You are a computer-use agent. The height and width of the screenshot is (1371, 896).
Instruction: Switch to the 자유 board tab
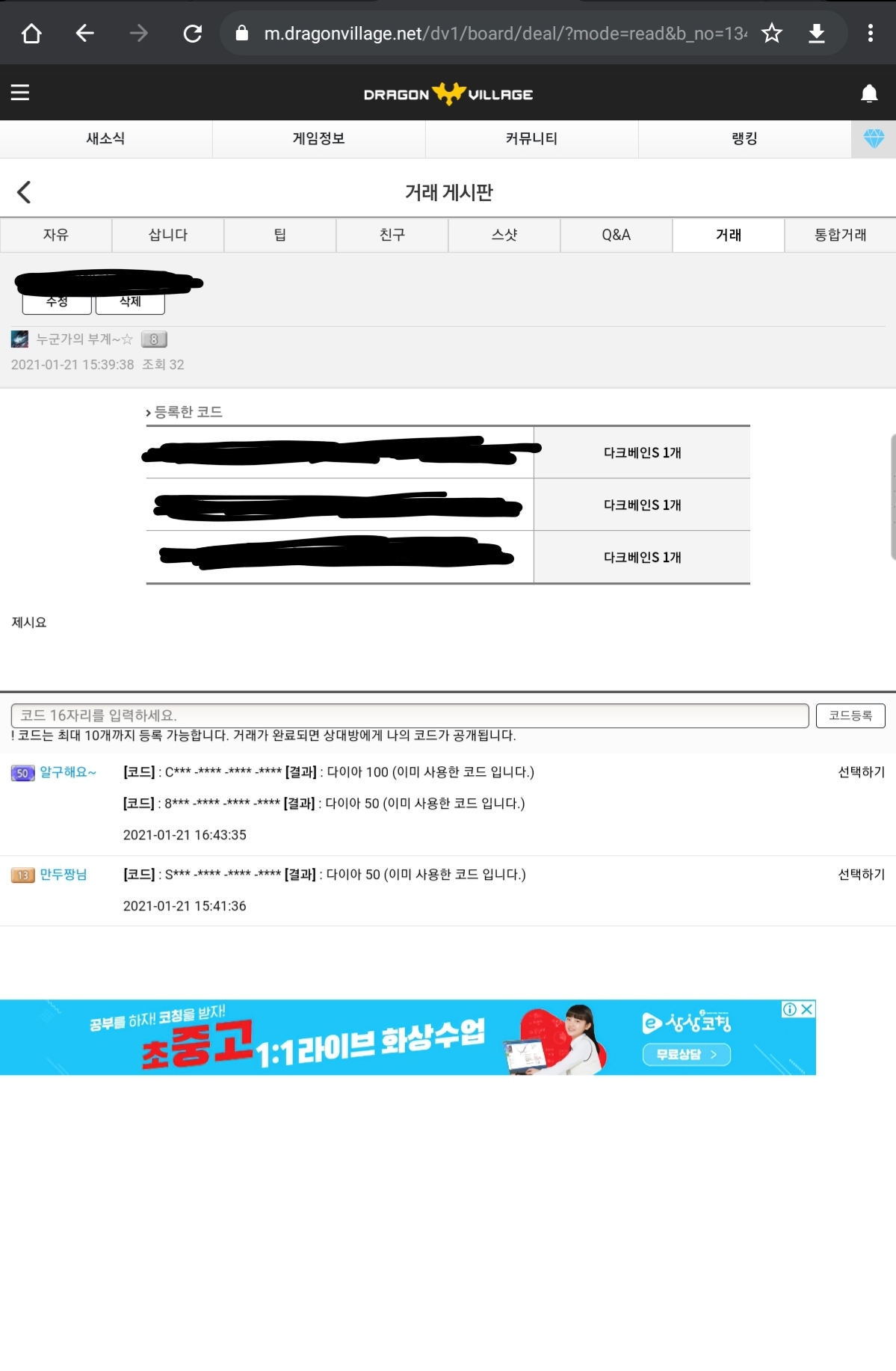(56, 235)
